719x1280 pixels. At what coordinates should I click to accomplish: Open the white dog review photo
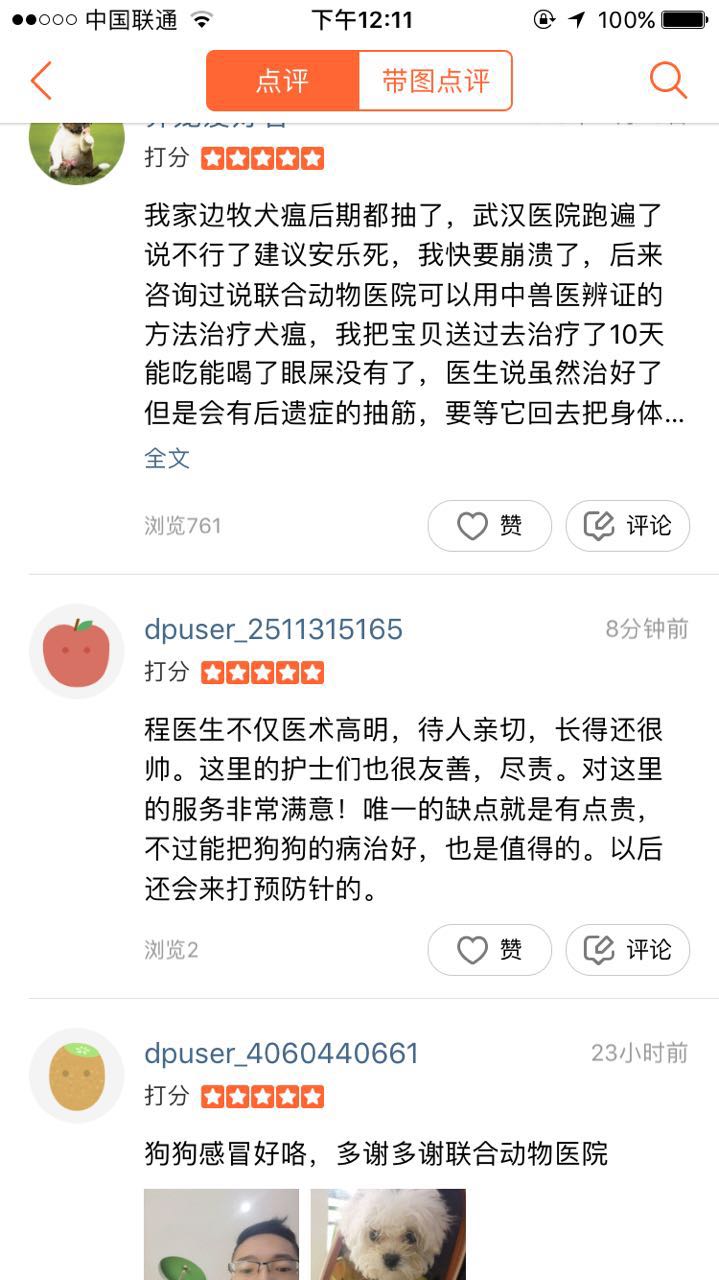388,1234
